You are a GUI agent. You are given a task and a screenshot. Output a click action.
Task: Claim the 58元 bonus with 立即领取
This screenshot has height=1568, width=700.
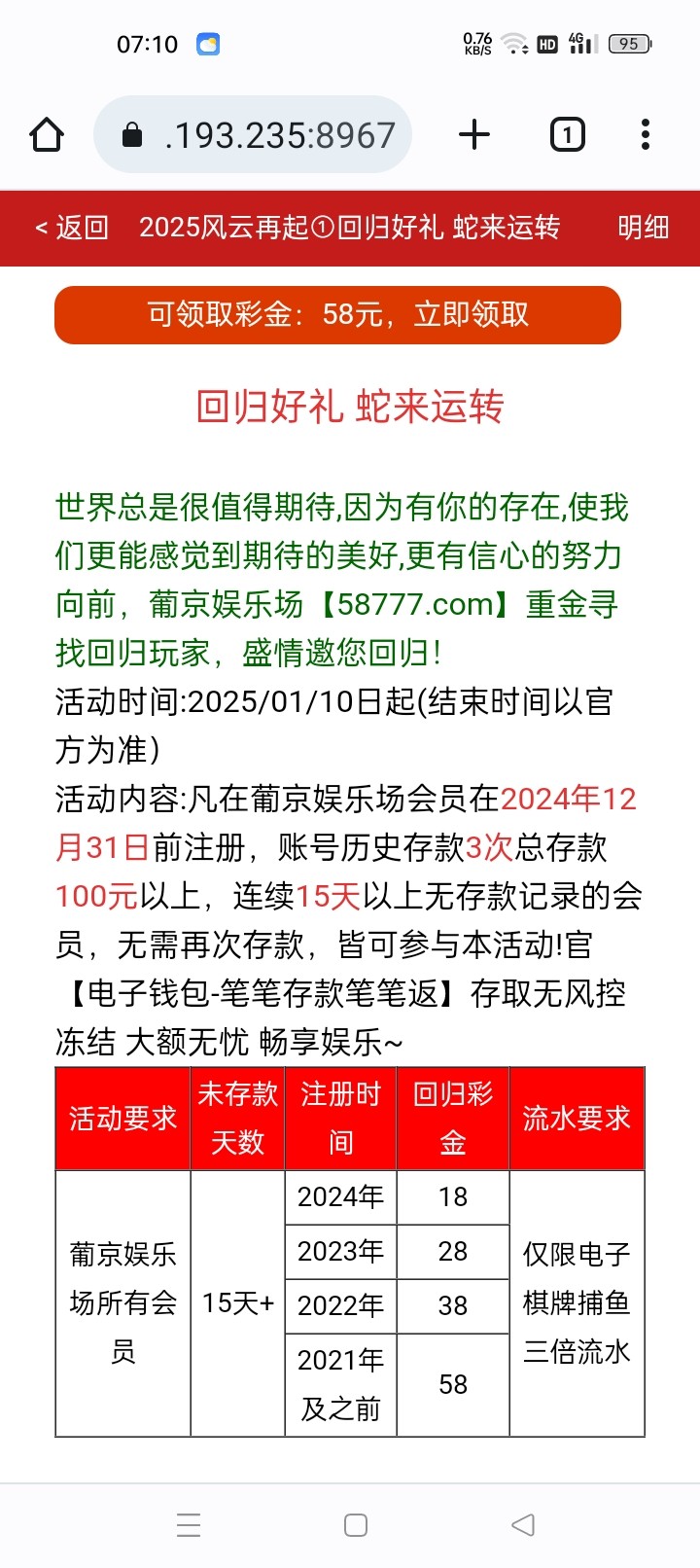click(x=337, y=314)
